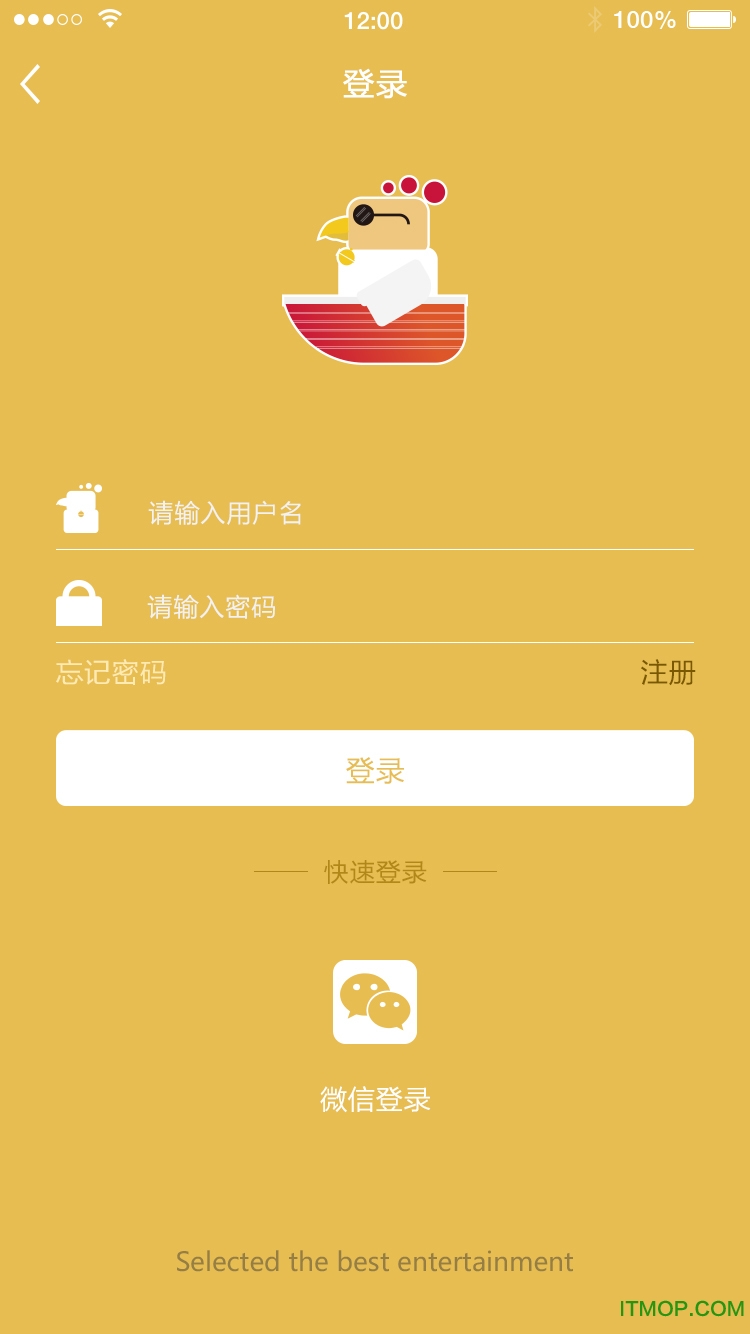The height and width of the screenshot is (1334, 750).
Task: Click the 快速登录 quick login divider text
Action: (375, 871)
